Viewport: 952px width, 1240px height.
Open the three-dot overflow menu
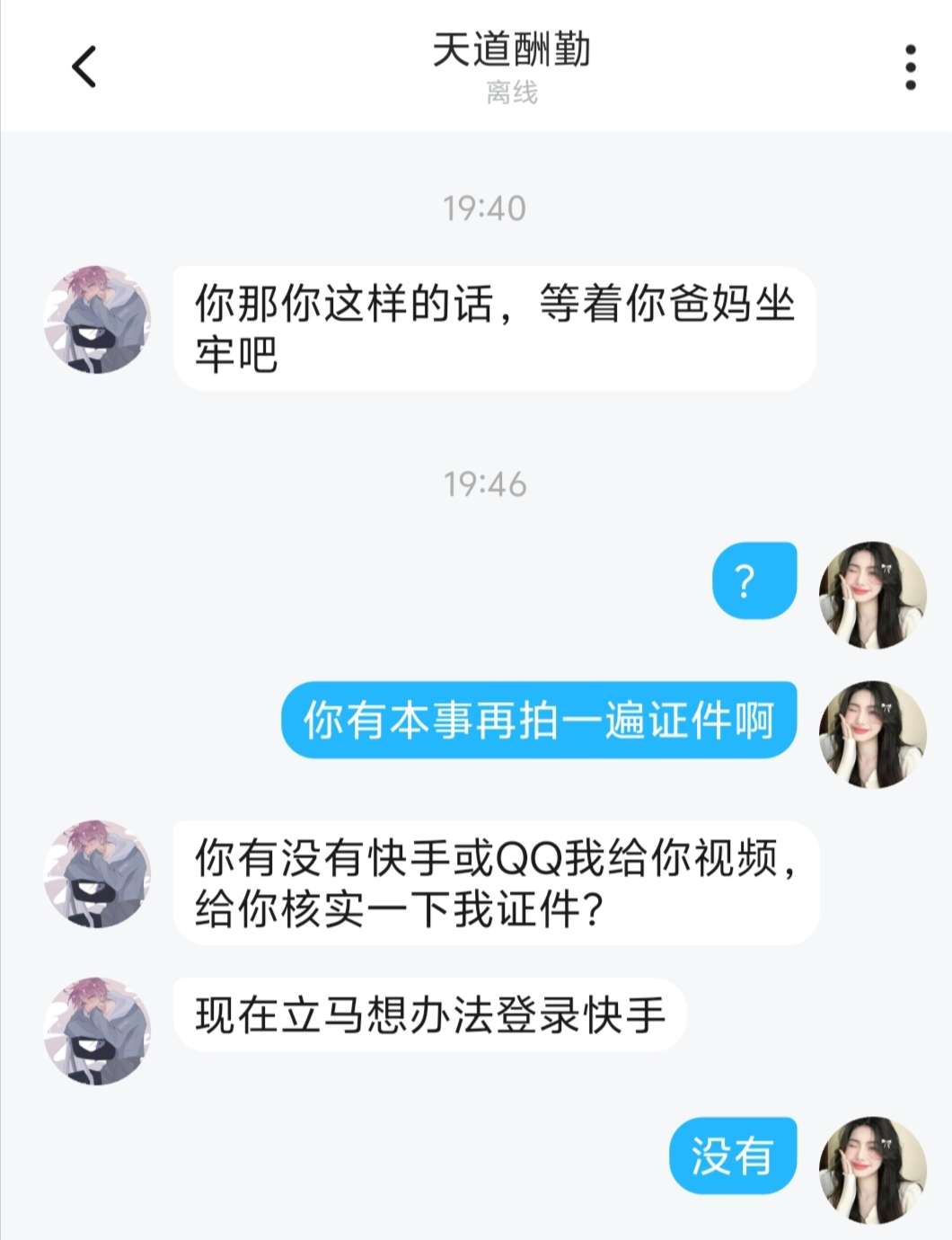910,67
